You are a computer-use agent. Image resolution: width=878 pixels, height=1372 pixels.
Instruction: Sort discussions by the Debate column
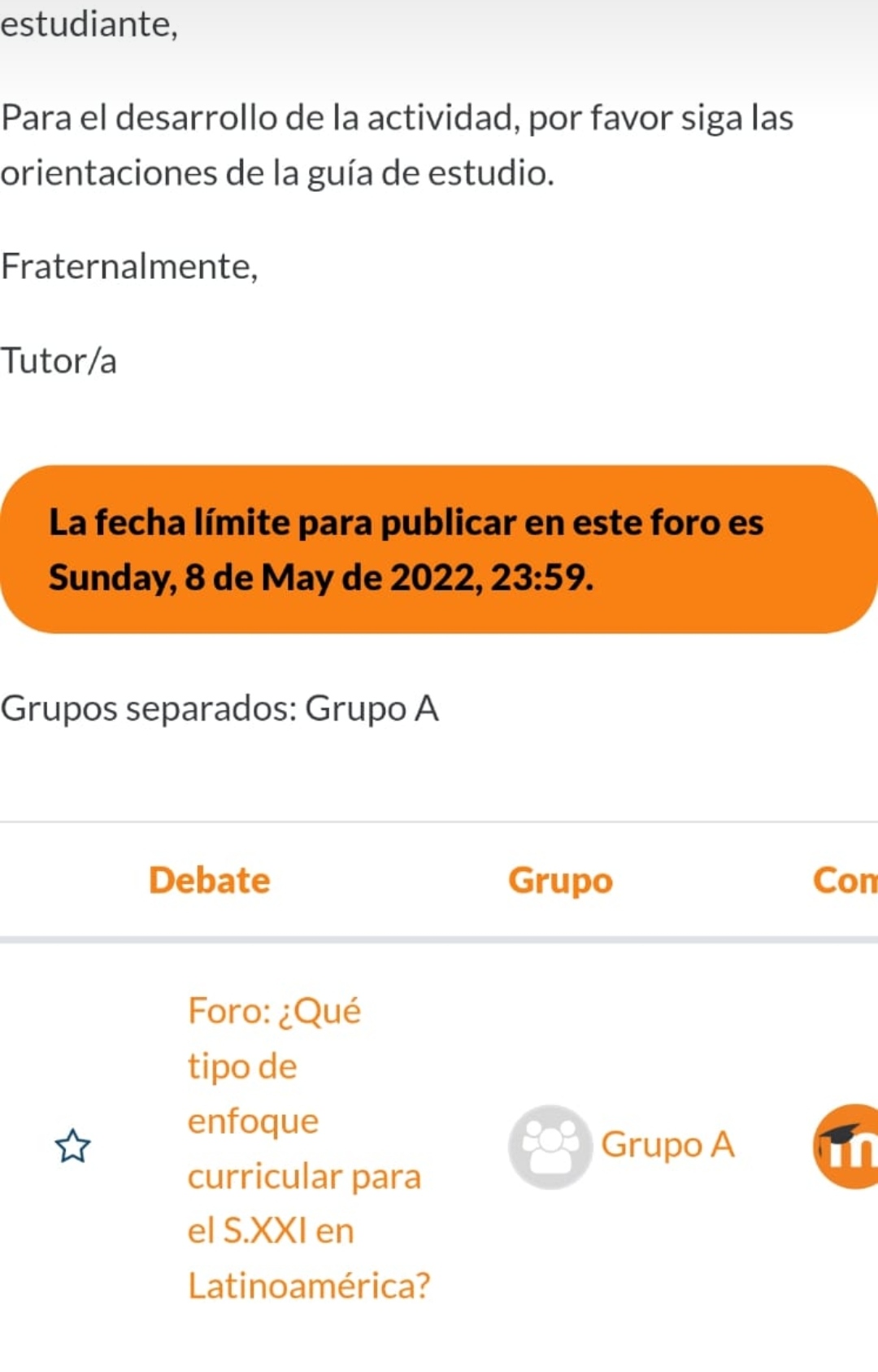coord(209,880)
